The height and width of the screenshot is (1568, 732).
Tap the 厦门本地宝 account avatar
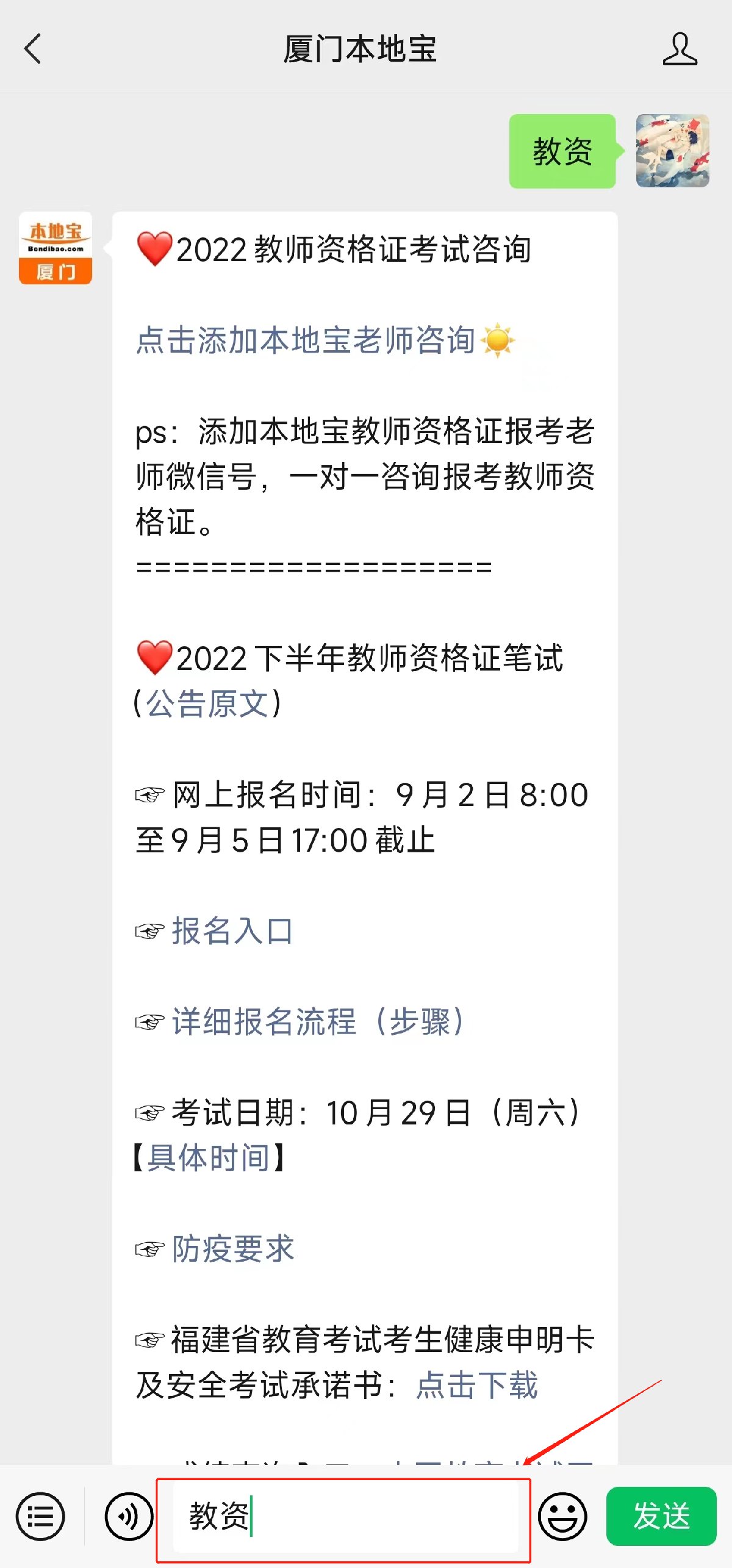(x=56, y=248)
